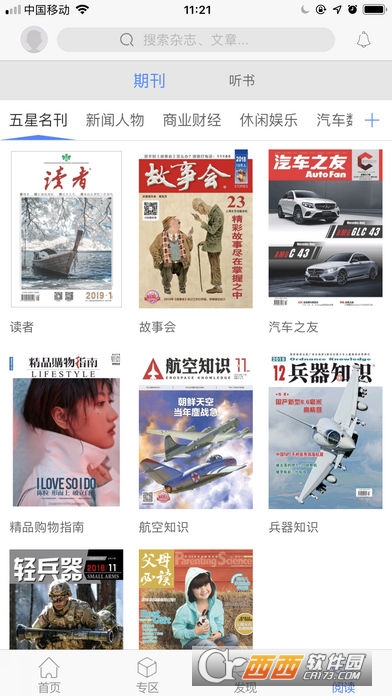Select the 五星名刊 category

click(38, 120)
